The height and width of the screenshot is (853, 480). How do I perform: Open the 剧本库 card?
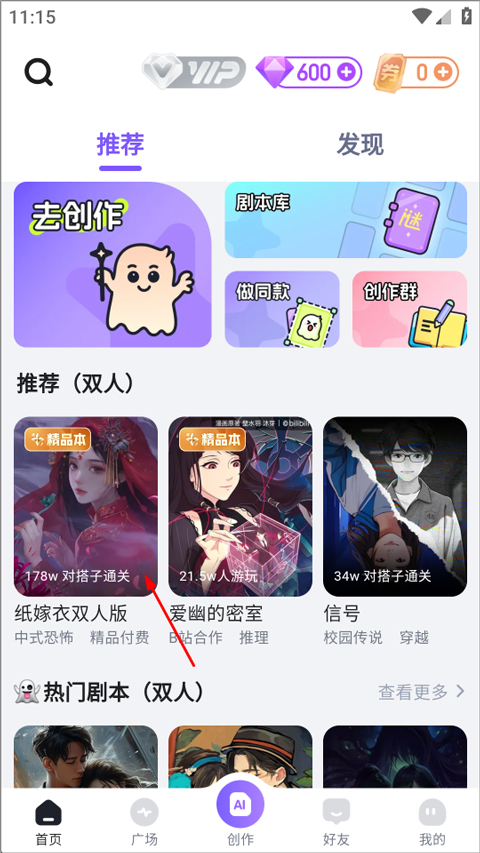pos(346,220)
